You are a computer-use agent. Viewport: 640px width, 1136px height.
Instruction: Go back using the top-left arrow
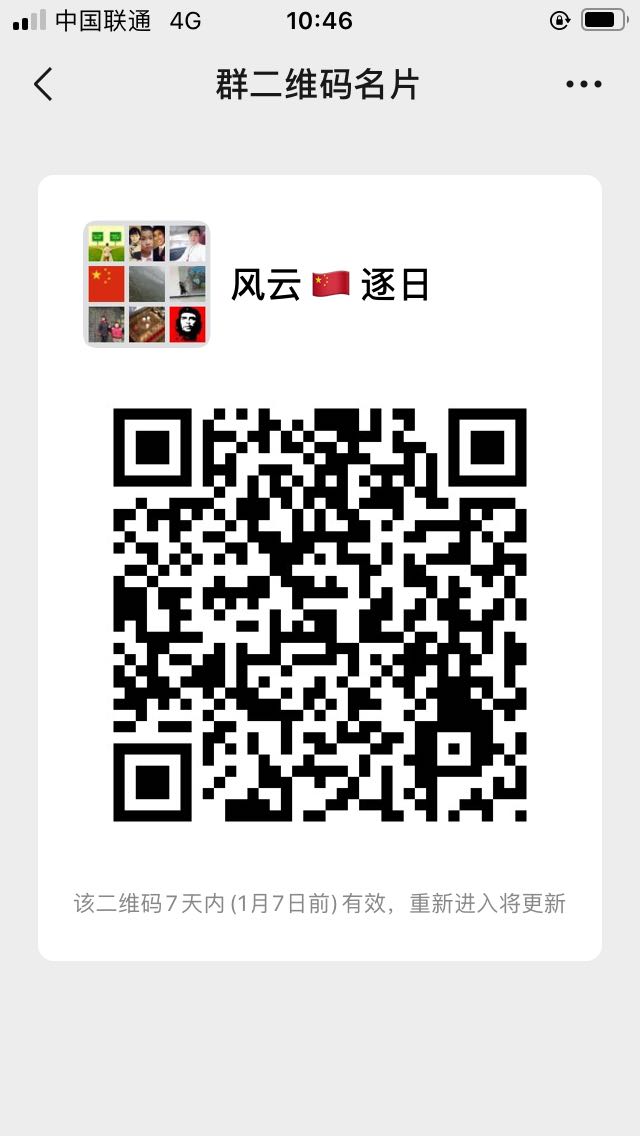coord(43,85)
